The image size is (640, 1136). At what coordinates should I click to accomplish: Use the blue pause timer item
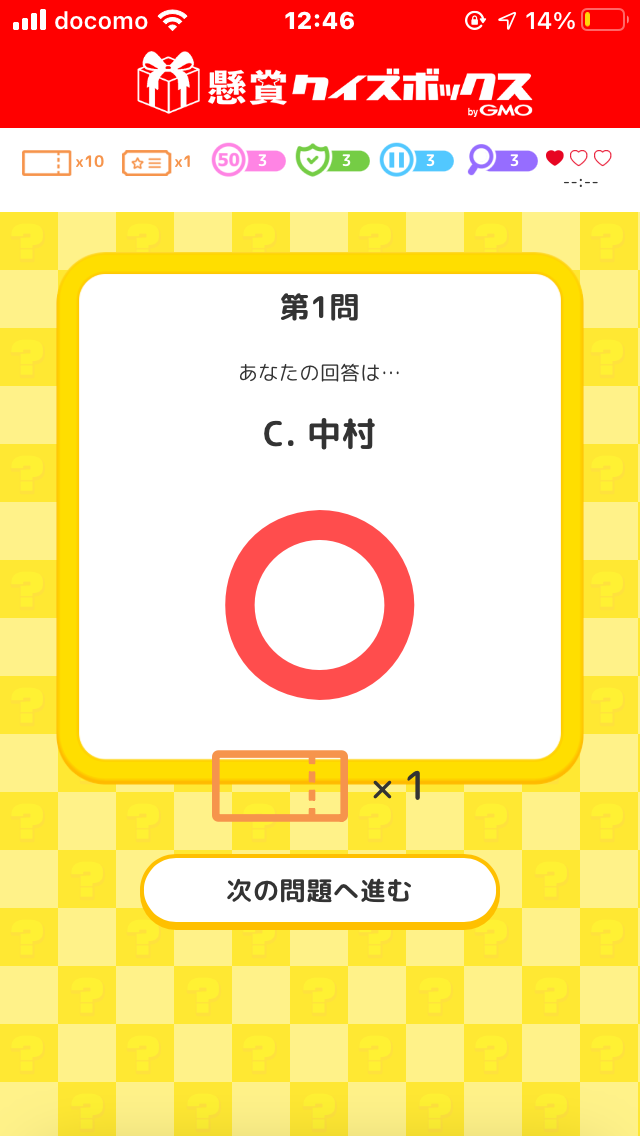[416, 160]
